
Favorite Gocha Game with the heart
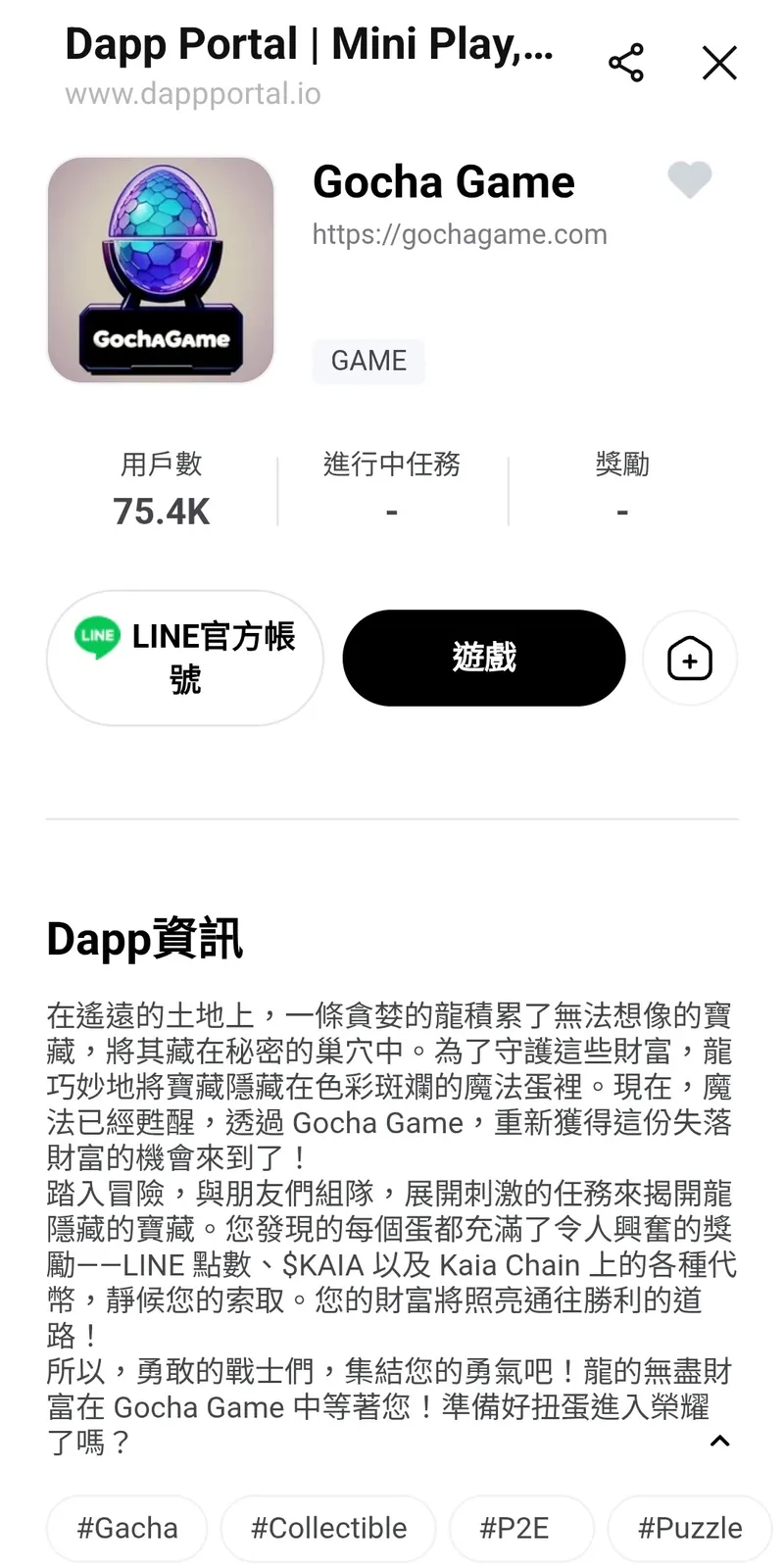(x=689, y=179)
